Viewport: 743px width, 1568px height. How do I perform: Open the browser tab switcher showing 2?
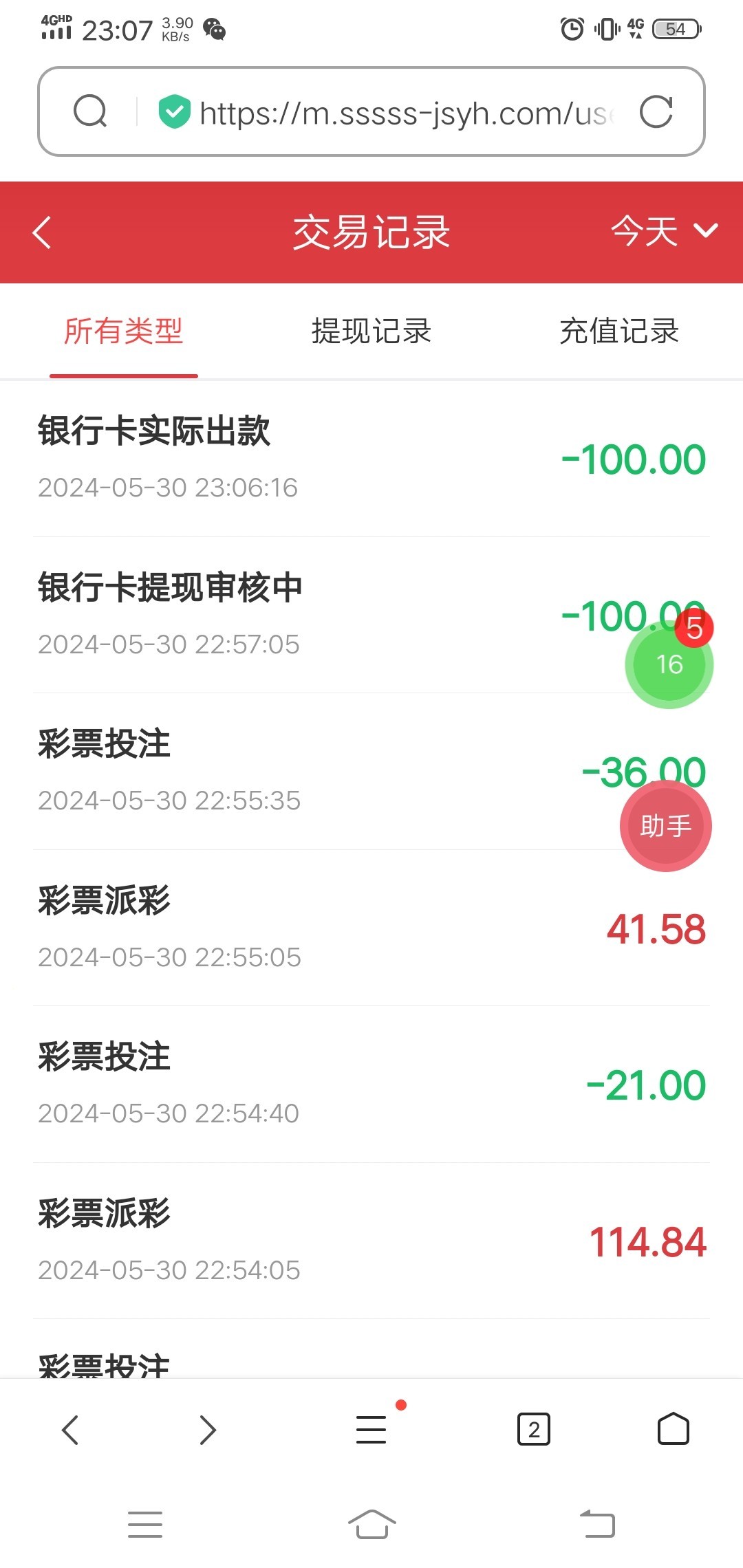click(x=534, y=1430)
